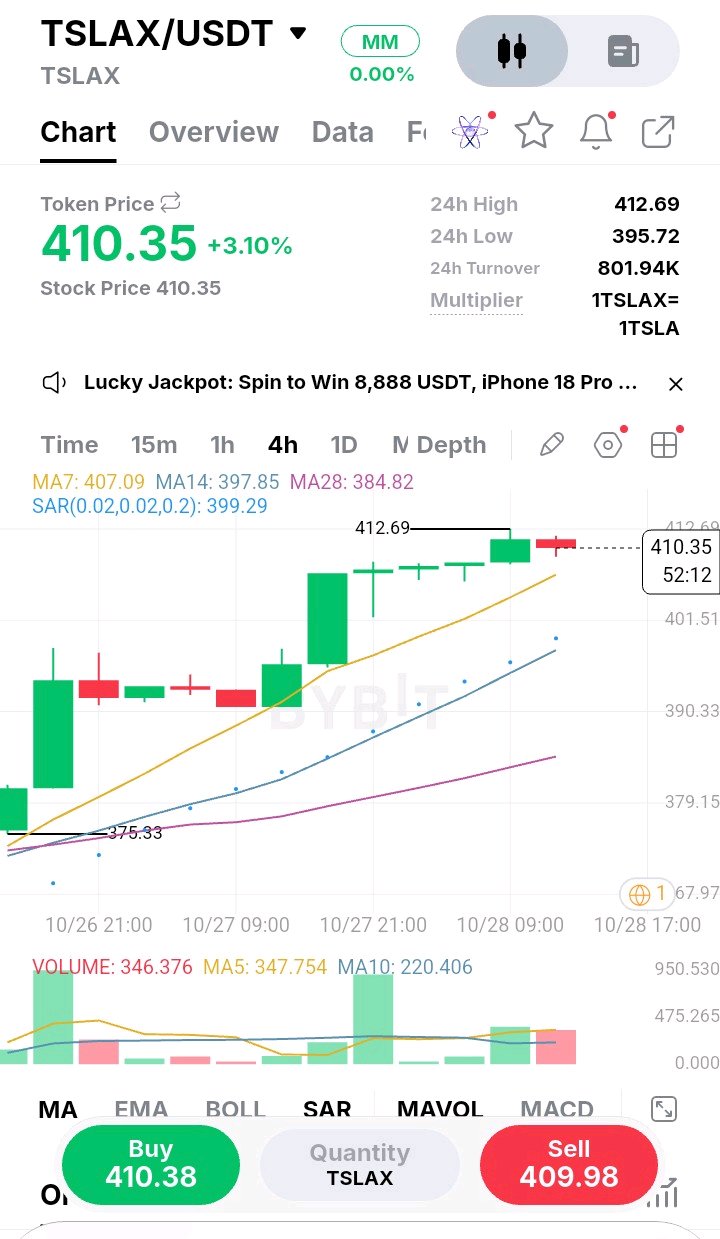This screenshot has width=720, height=1239.
Task: Share this chart via the share icon
Action: point(657,132)
